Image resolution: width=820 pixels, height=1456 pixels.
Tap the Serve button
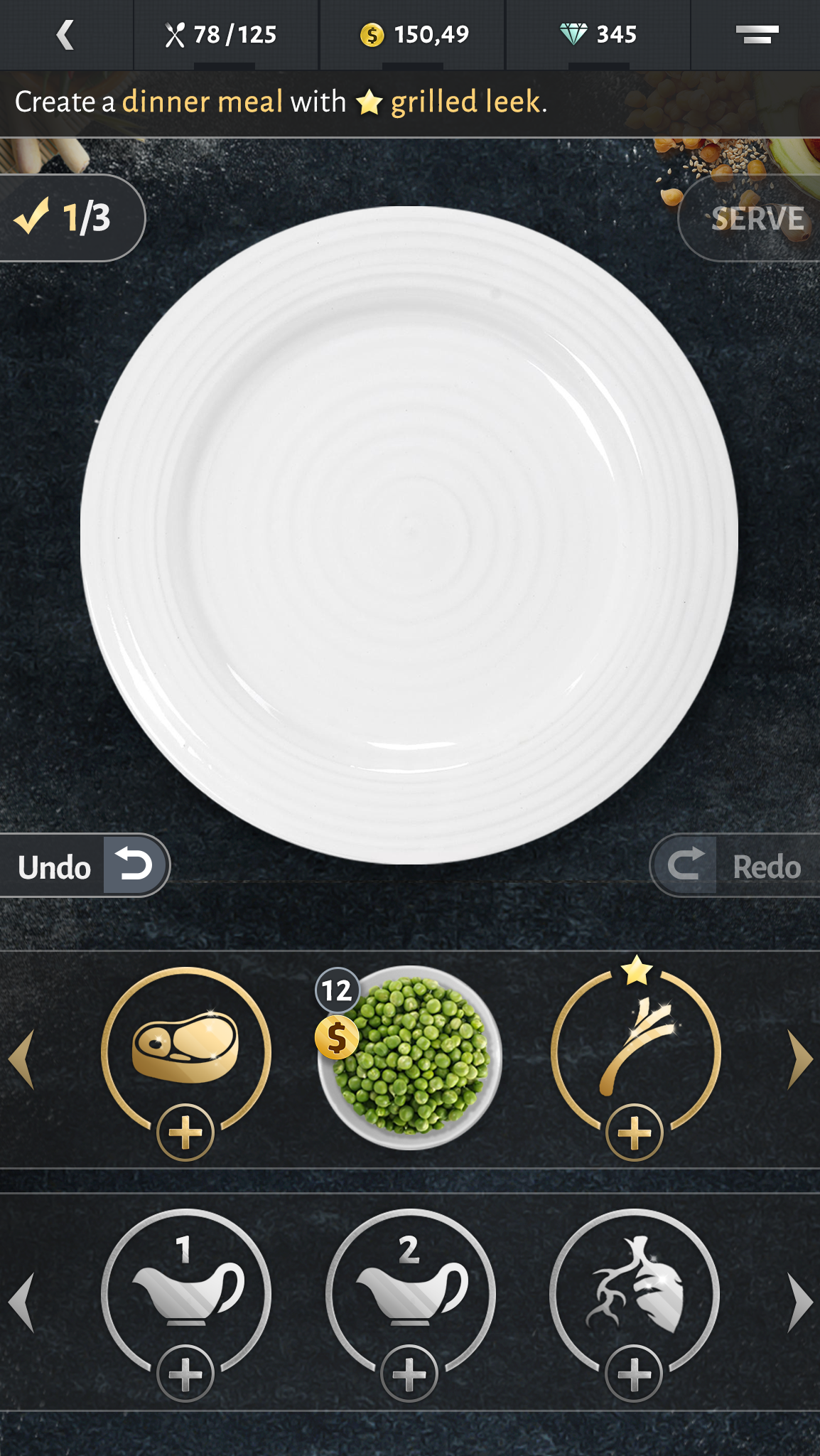coord(756,219)
